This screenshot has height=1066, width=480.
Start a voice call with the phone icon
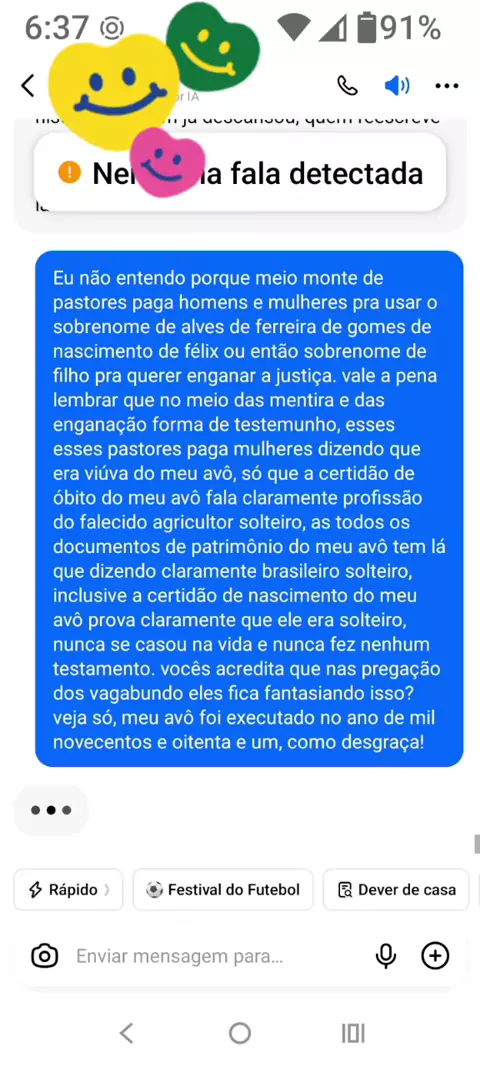(347, 86)
